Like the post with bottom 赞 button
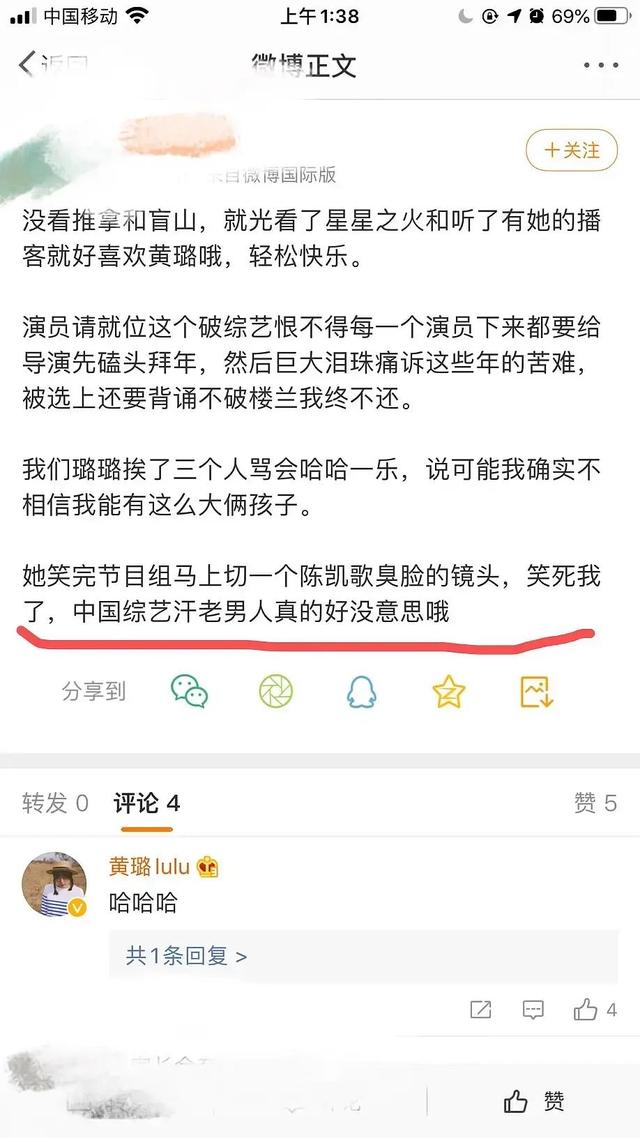 click(534, 1101)
